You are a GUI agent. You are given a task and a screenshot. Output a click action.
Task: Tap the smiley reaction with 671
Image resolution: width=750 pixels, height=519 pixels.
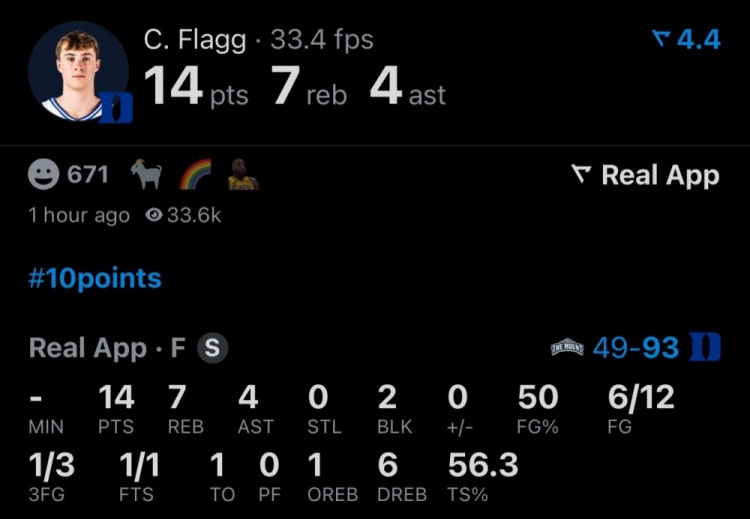(x=67, y=176)
